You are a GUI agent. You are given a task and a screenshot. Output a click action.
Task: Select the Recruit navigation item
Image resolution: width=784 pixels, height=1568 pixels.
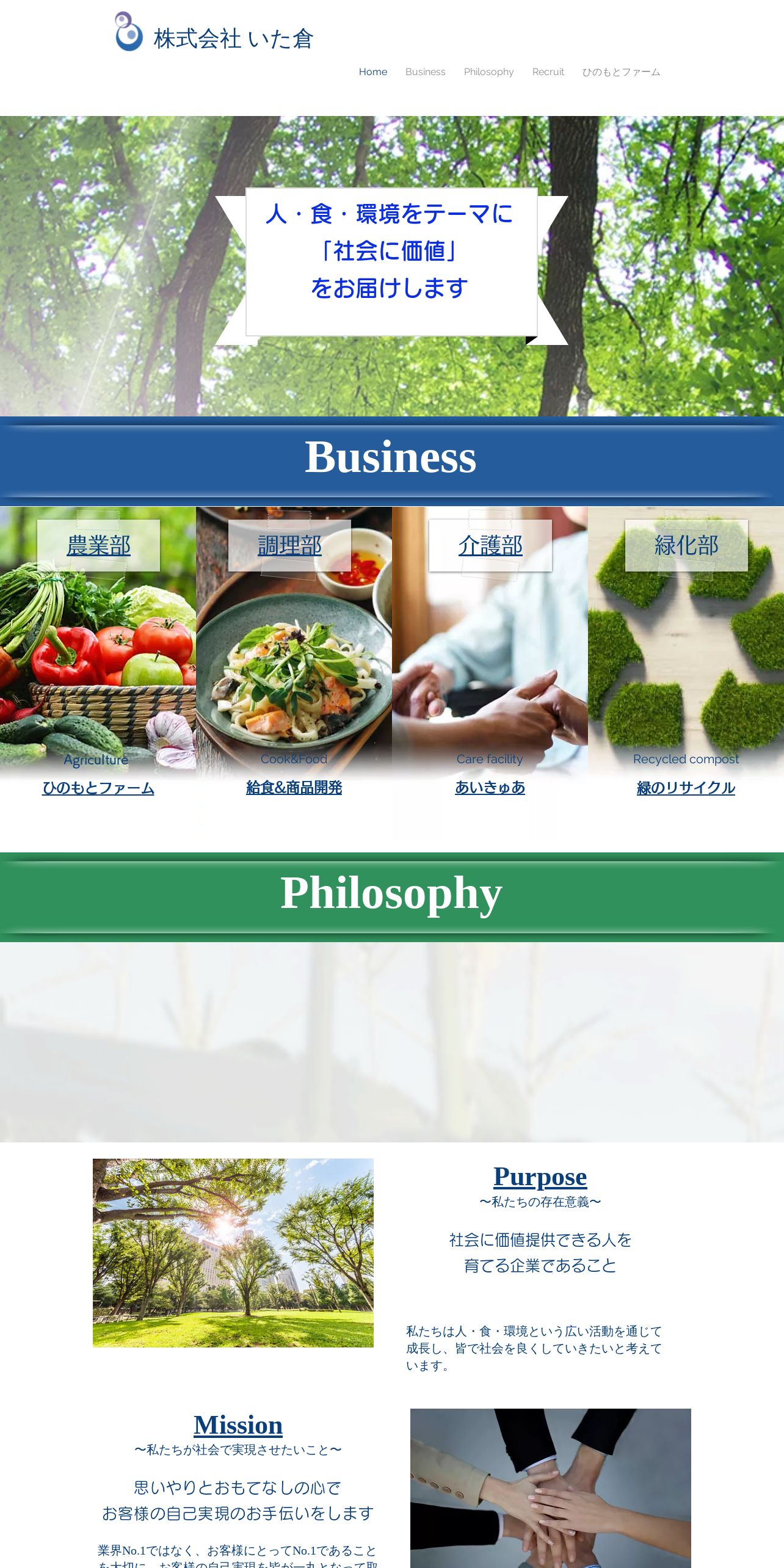(548, 71)
